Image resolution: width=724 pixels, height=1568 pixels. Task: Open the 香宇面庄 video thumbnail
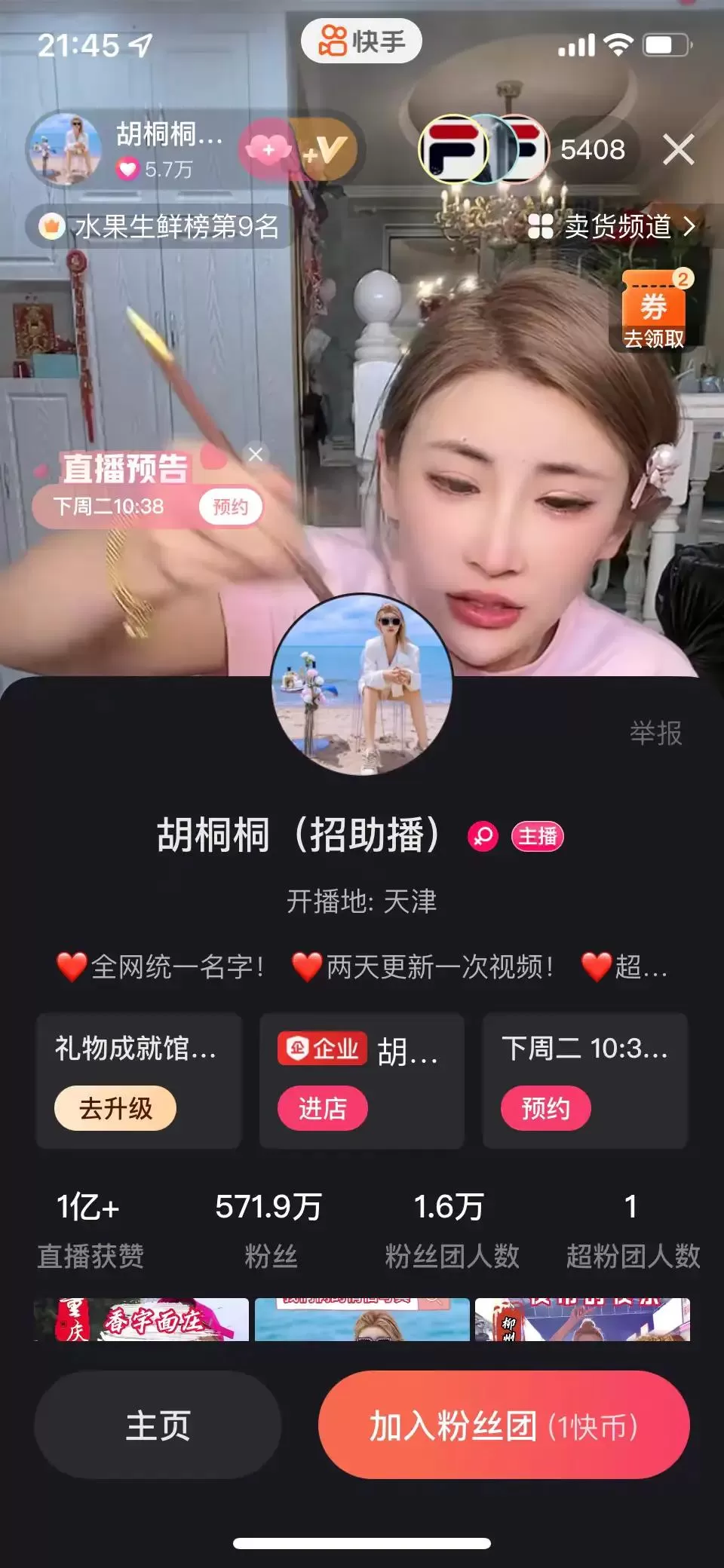coord(142,1319)
